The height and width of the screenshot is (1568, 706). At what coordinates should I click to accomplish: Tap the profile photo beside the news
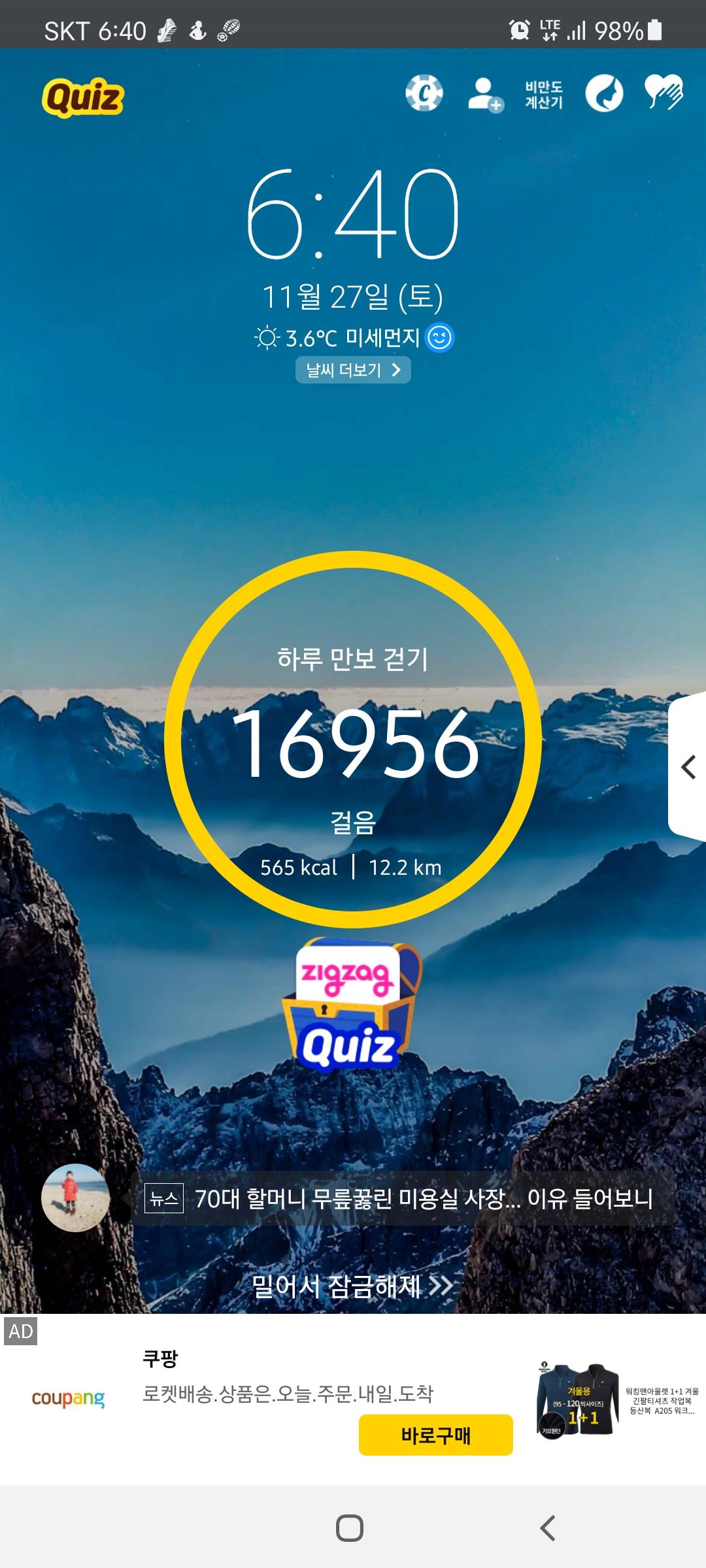coord(75,1198)
